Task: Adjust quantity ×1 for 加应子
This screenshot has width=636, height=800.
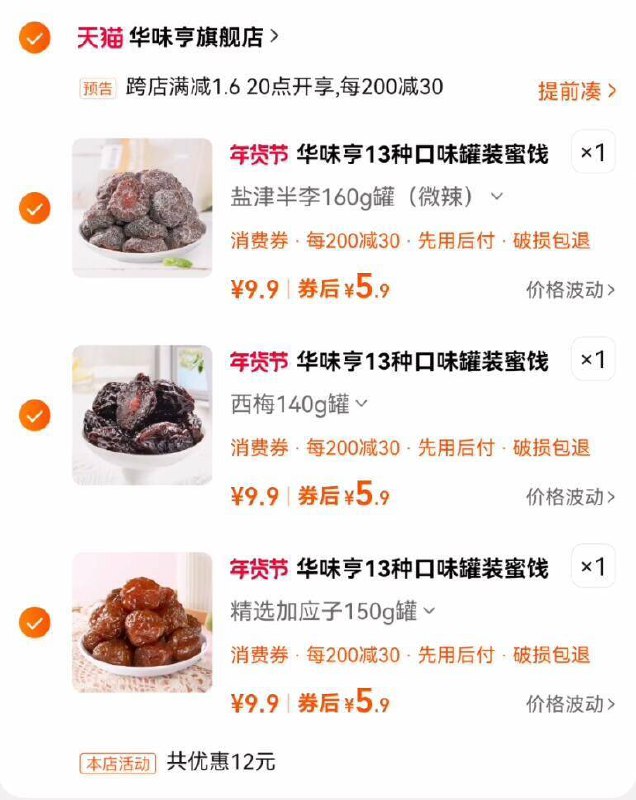Action: point(593,567)
